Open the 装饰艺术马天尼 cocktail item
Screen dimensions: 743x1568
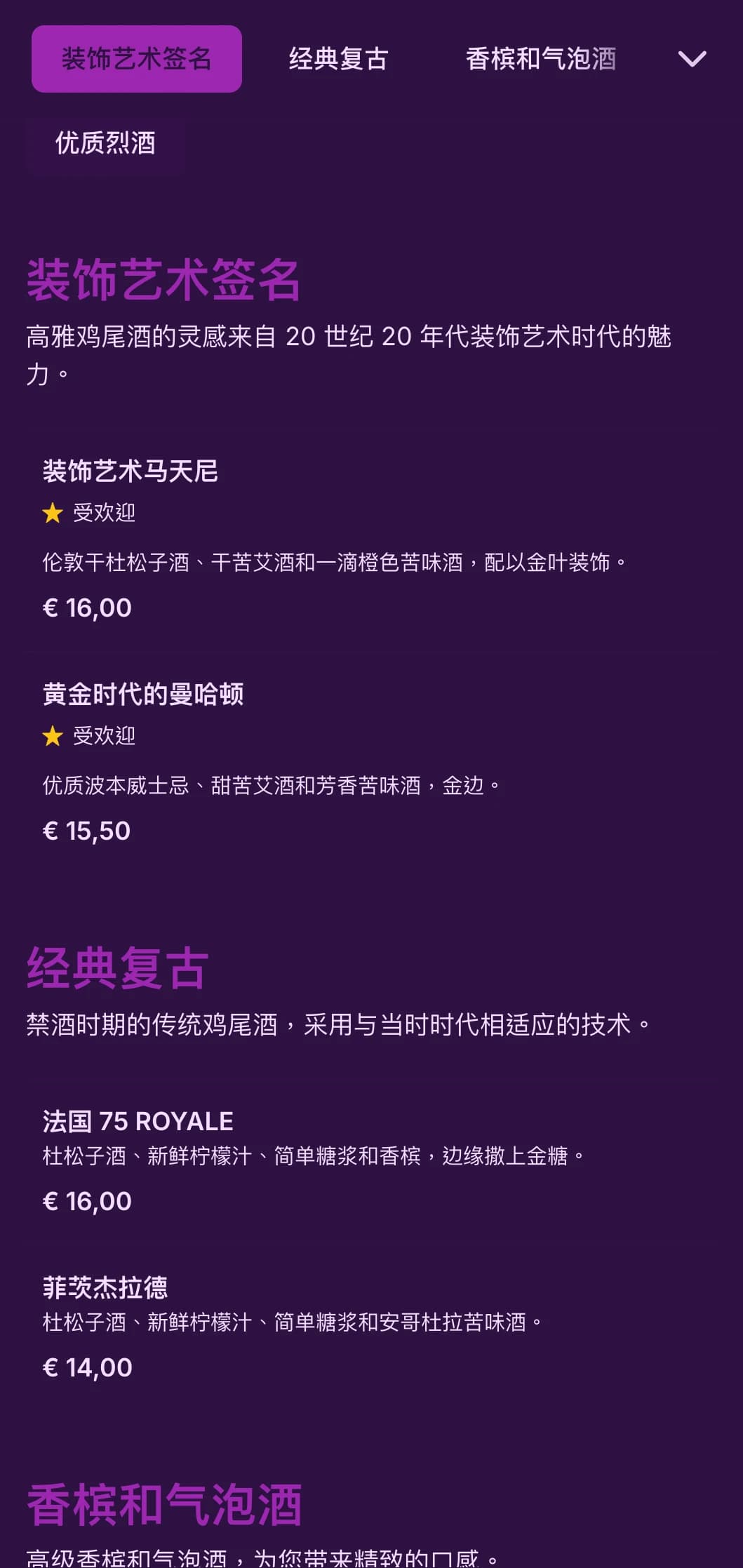[130, 471]
